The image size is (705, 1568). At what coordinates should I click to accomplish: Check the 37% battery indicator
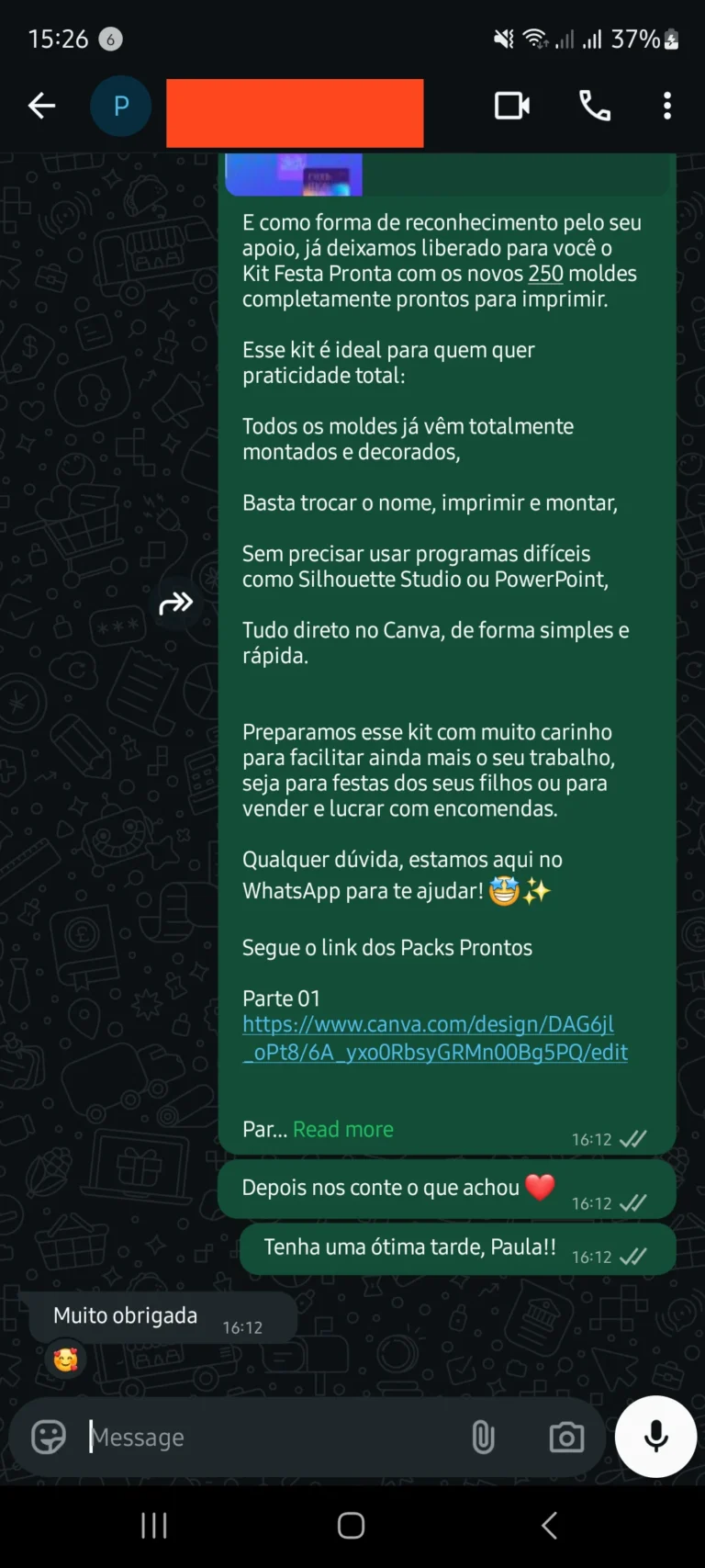click(x=633, y=39)
